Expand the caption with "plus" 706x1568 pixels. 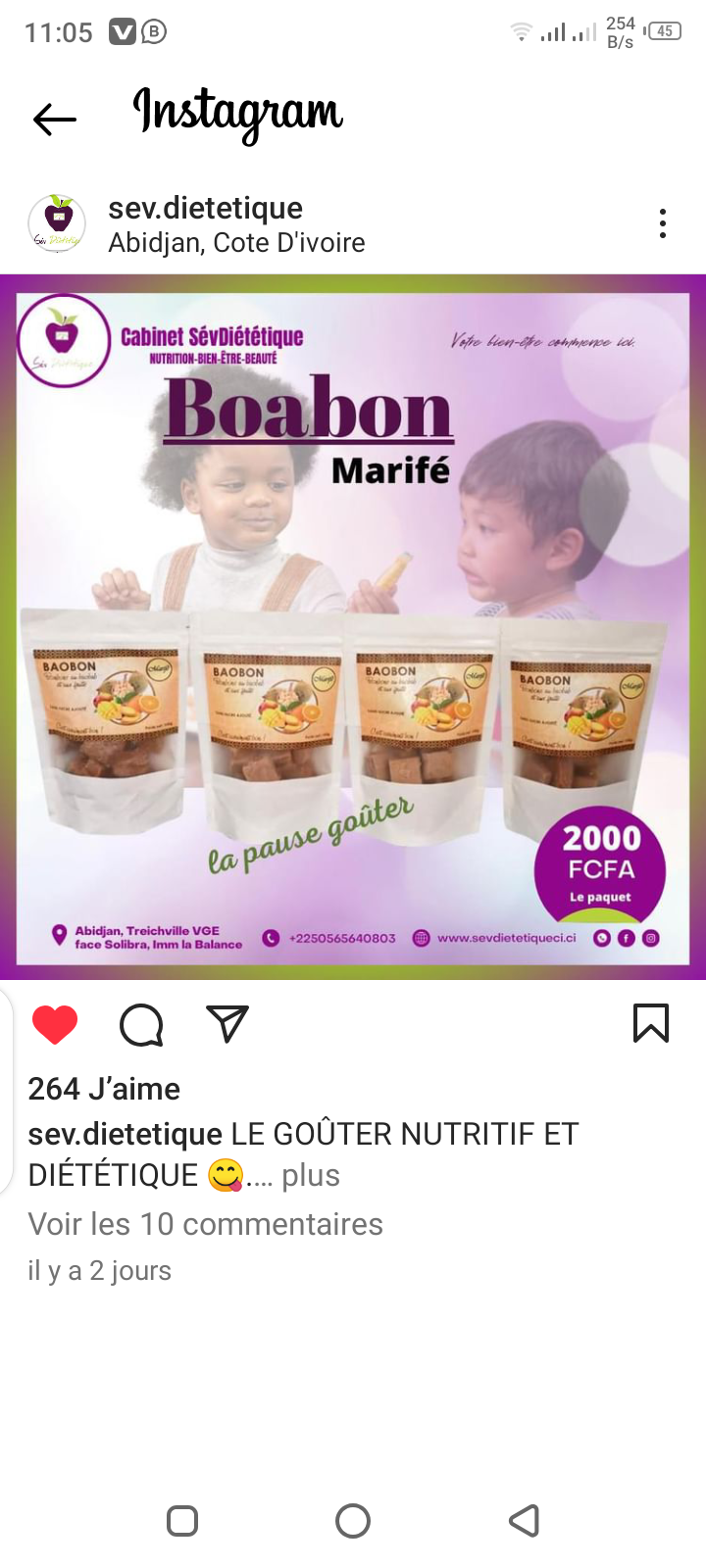tap(310, 1175)
